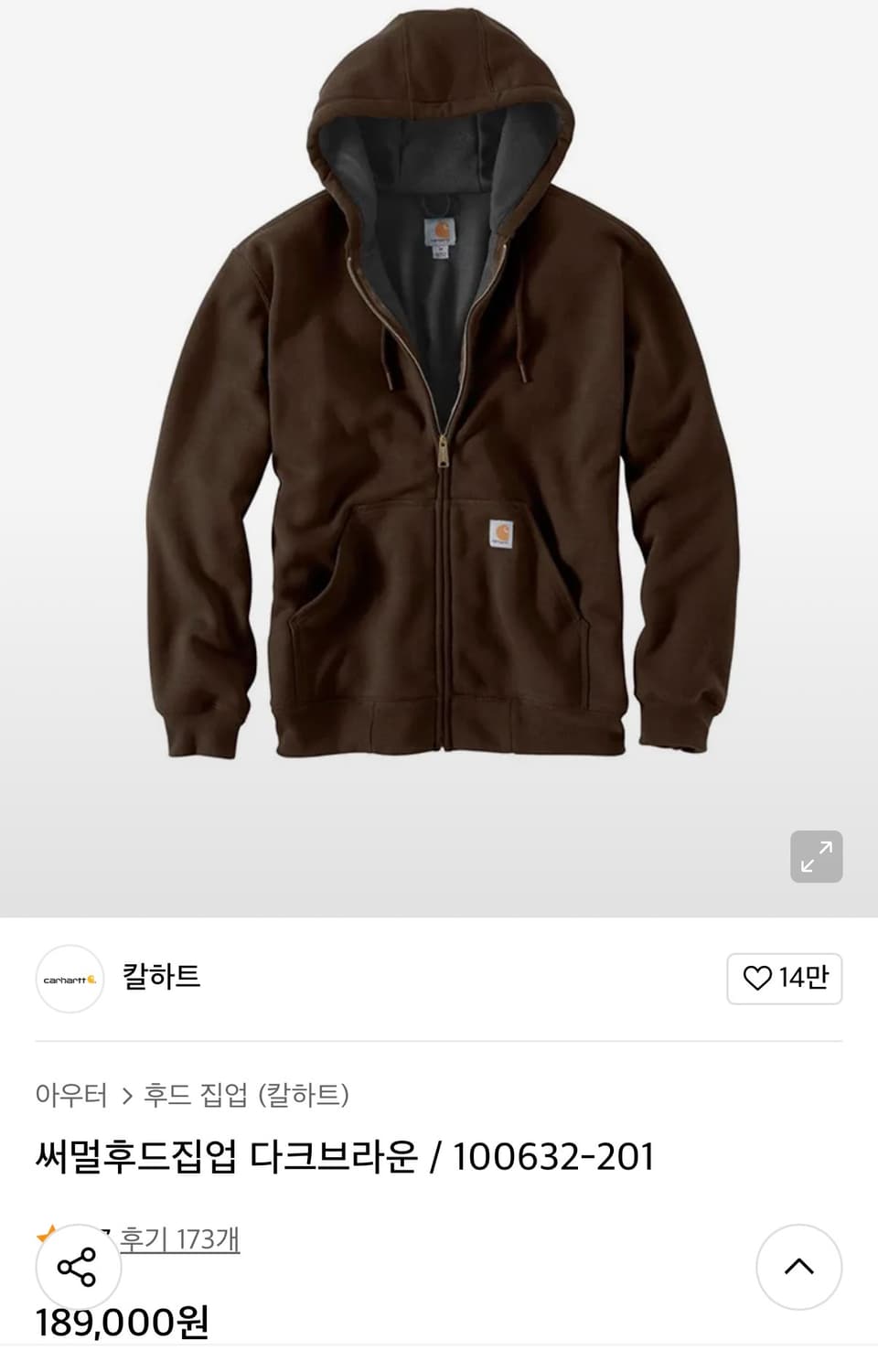Click the Carhartt chest label on the hoodie photo
The image size is (878, 1372).
[500, 534]
